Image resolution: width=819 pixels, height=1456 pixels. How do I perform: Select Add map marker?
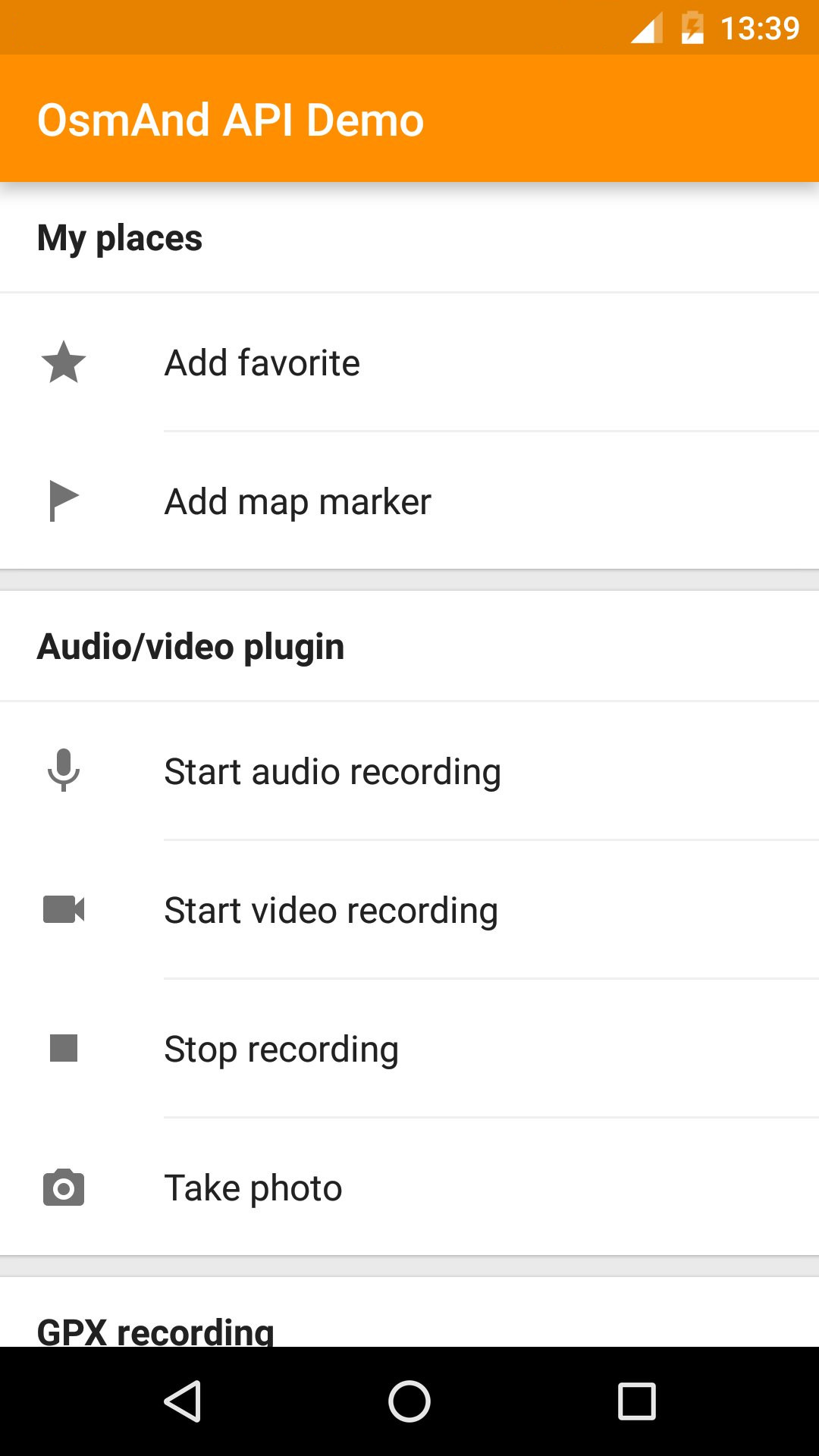click(x=409, y=501)
